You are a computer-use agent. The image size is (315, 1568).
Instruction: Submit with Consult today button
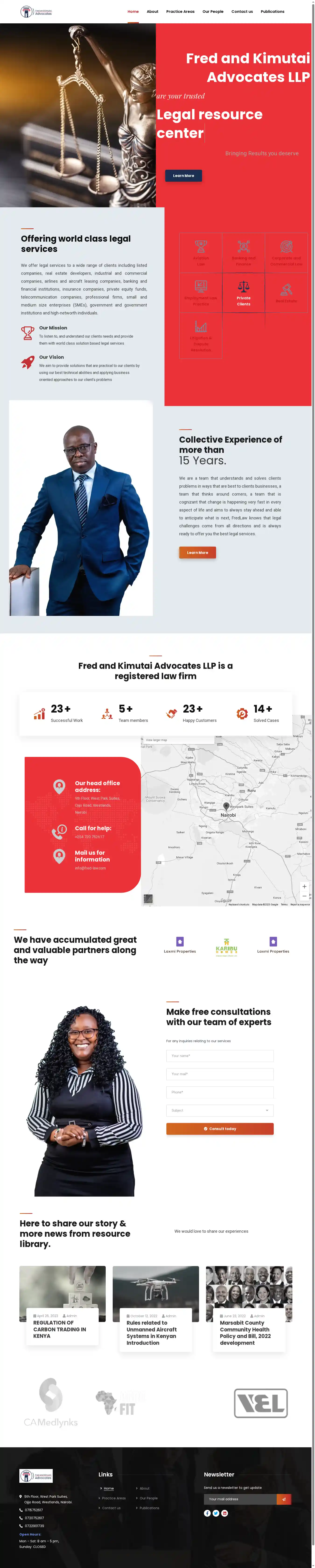[220, 1129]
